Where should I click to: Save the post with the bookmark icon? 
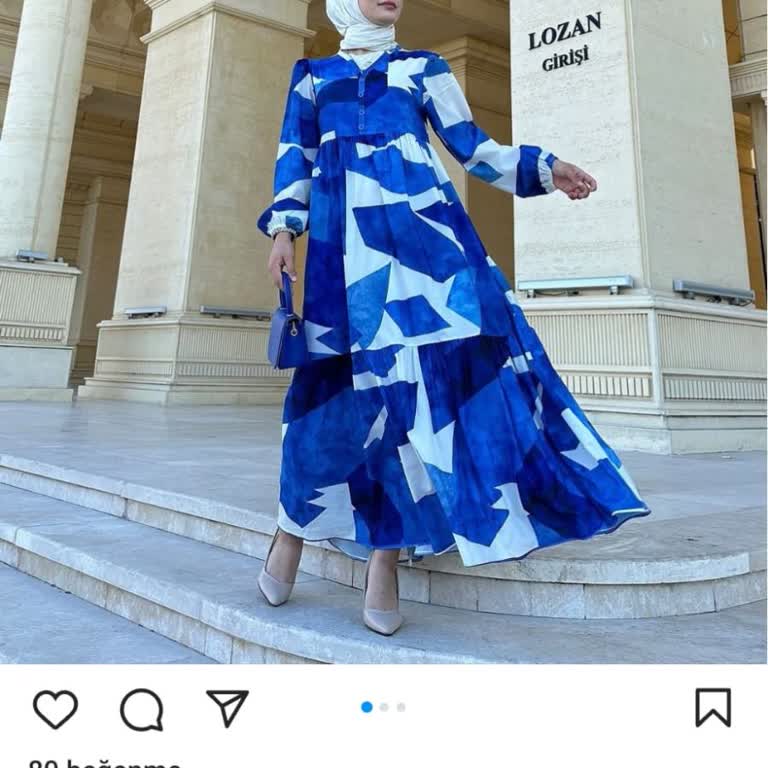(x=713, y=707)
